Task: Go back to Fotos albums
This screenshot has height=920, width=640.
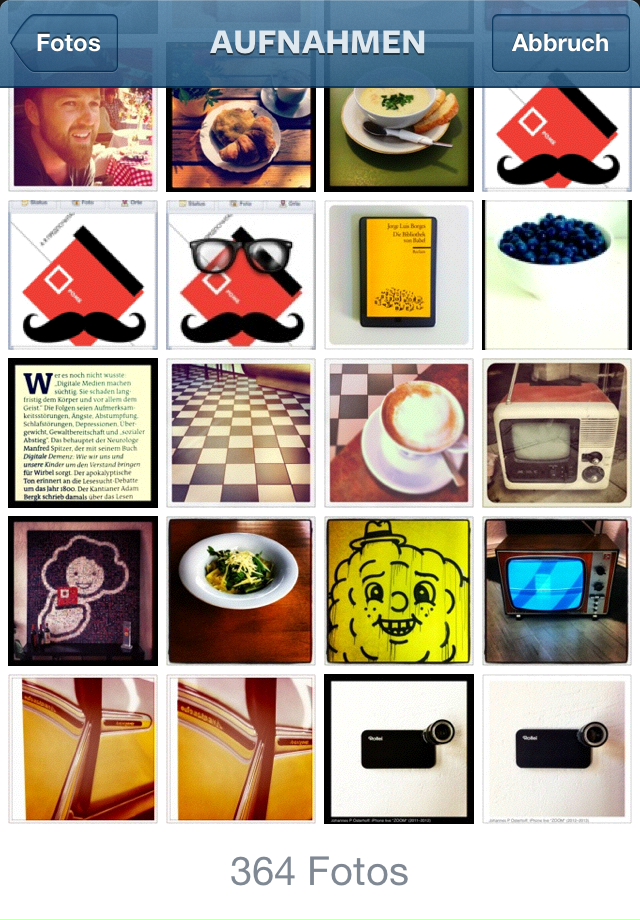Action: pyautogui.click(x=66, y=43)
